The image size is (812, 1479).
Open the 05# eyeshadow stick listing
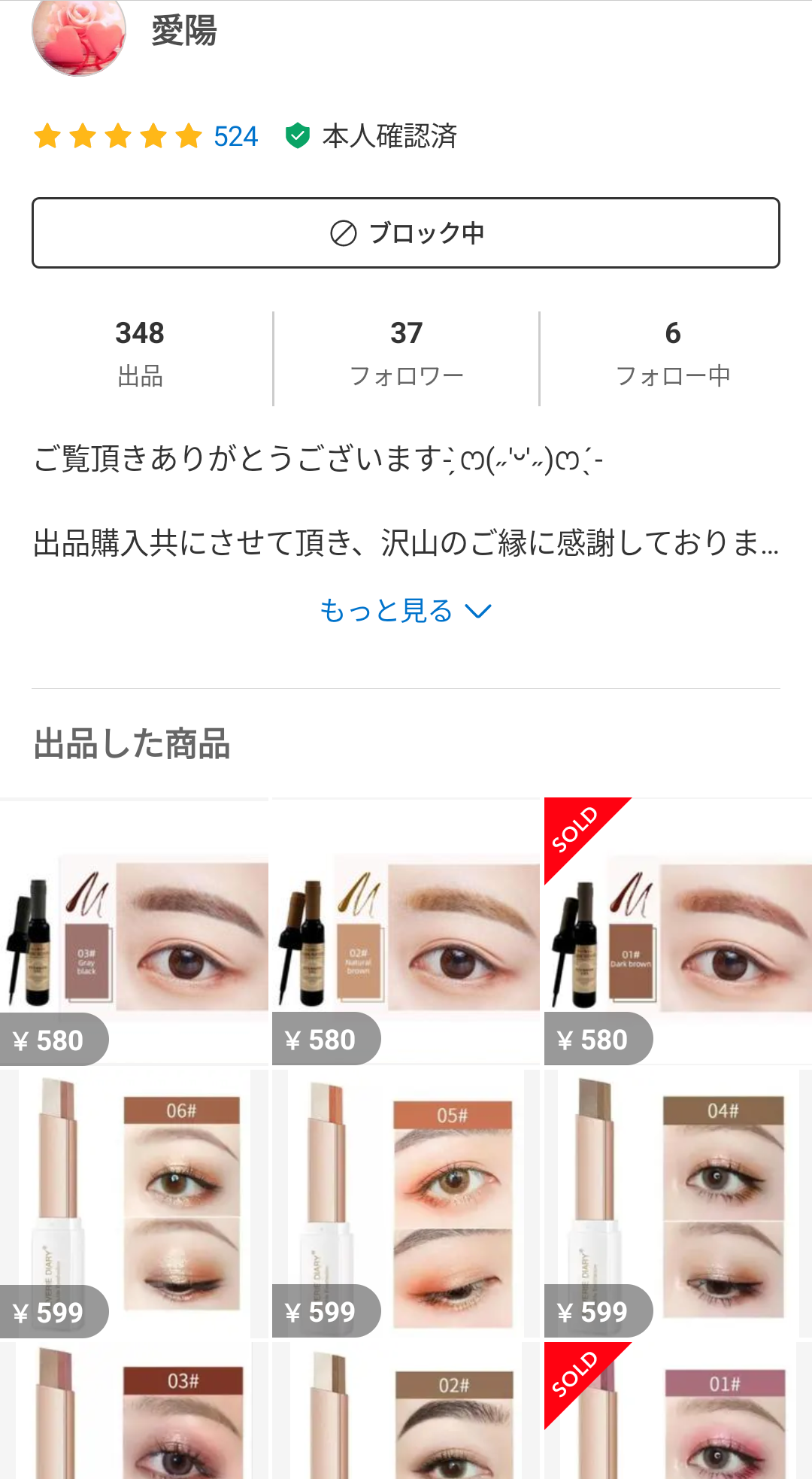pyautogui.click(x=406, y=1204)
